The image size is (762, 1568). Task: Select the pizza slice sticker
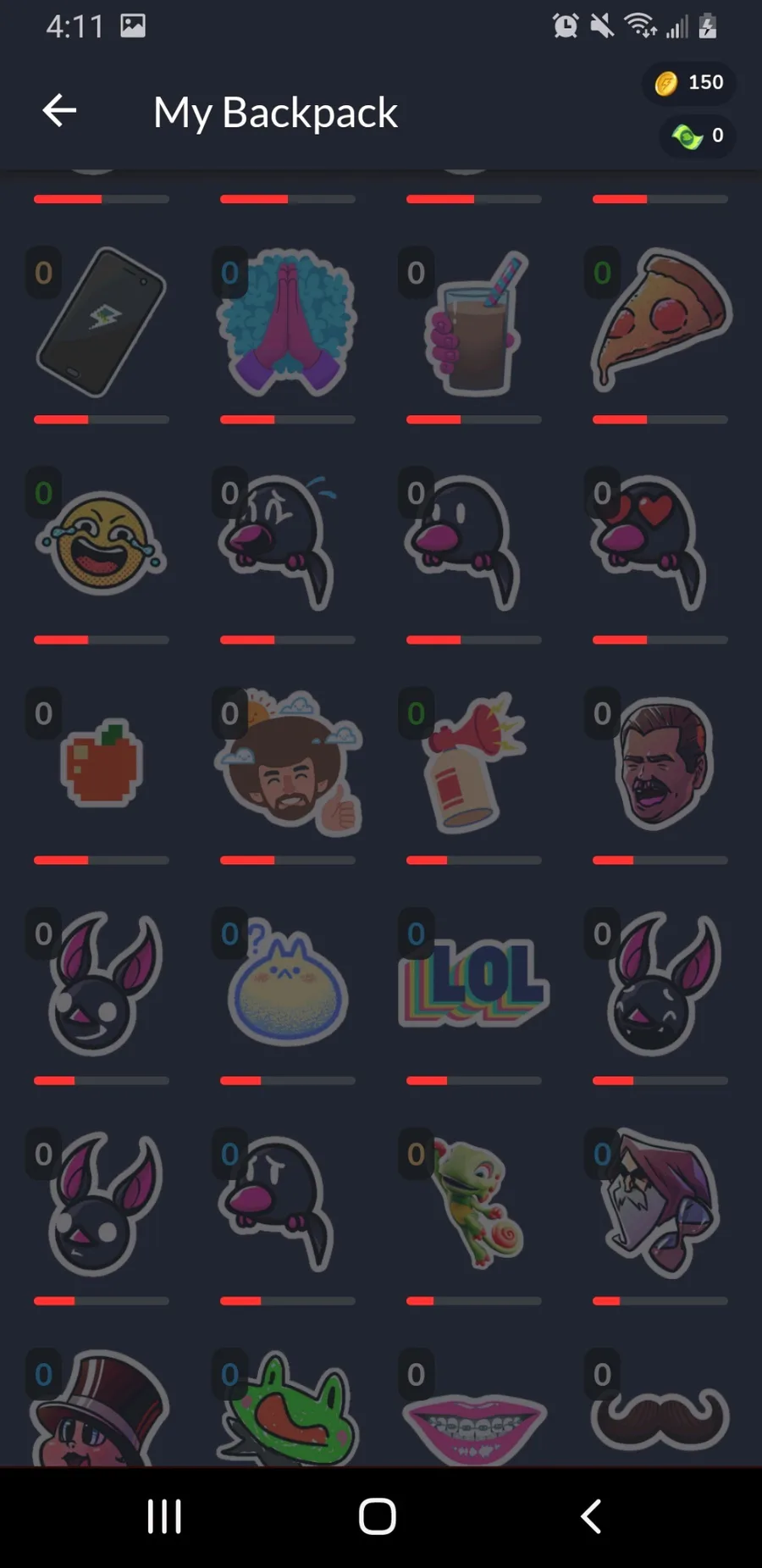pos(662,320)
